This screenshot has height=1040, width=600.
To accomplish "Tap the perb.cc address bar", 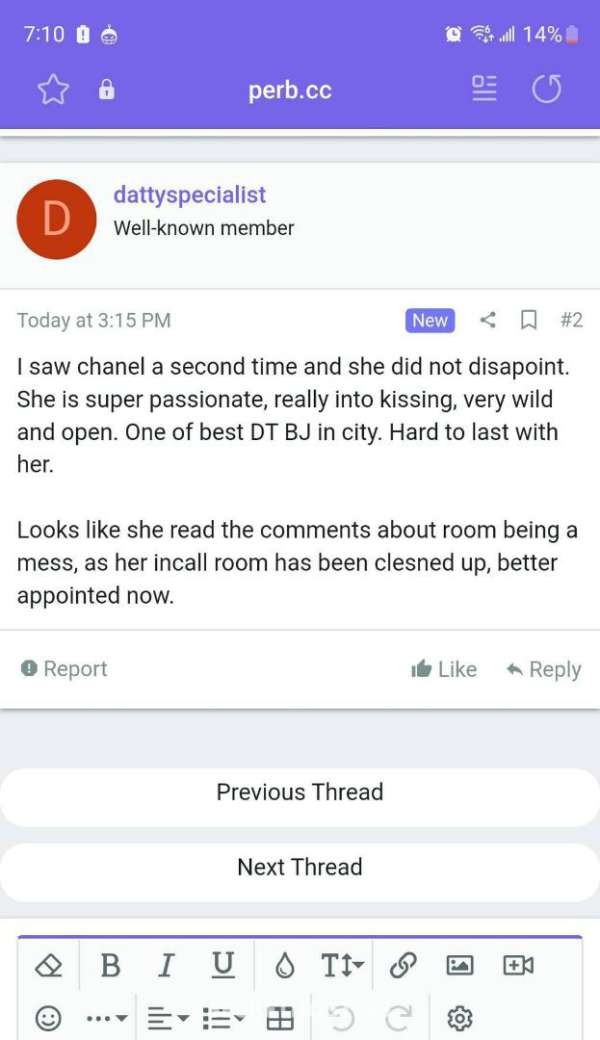I will coord(290,91).
